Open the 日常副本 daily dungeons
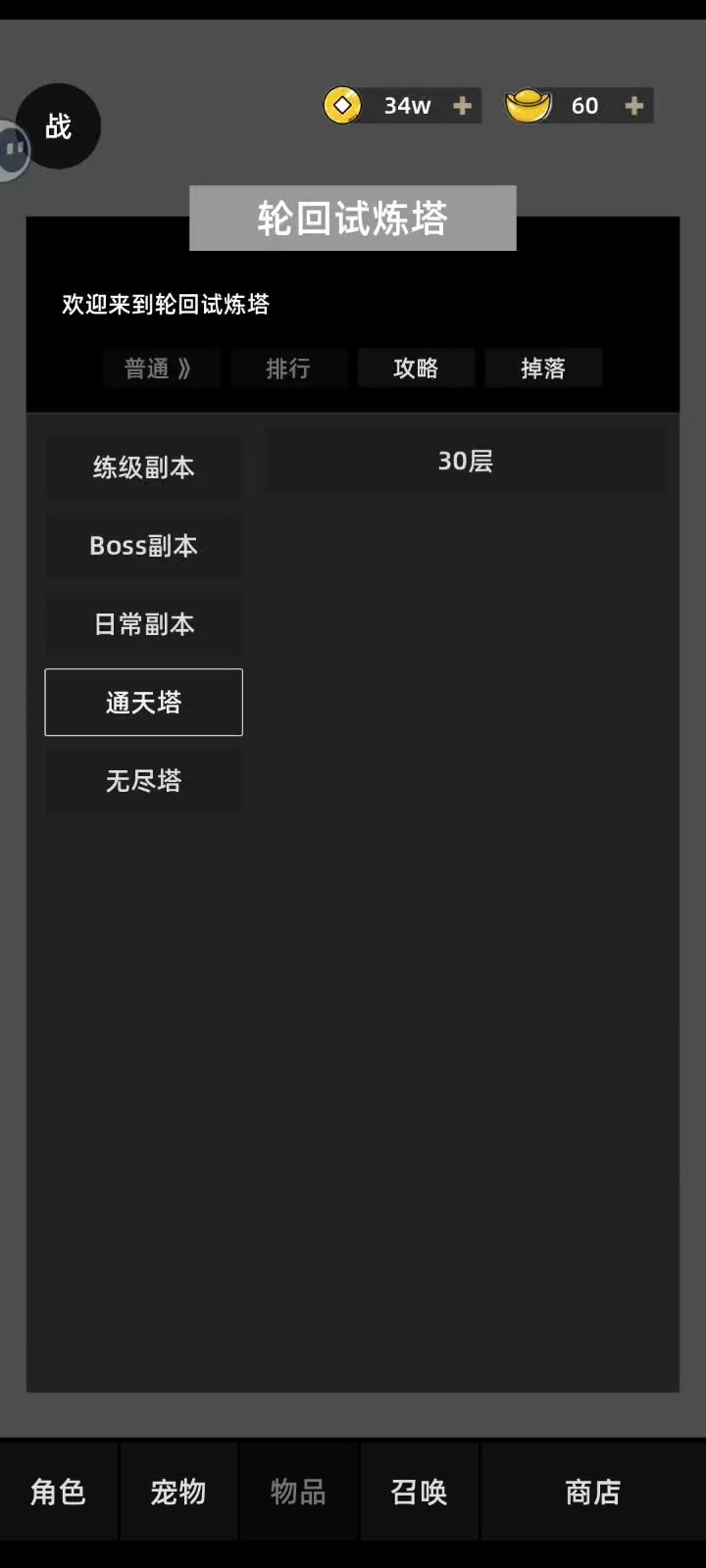This screenshot has width=706, height=1568. point(144,624)
